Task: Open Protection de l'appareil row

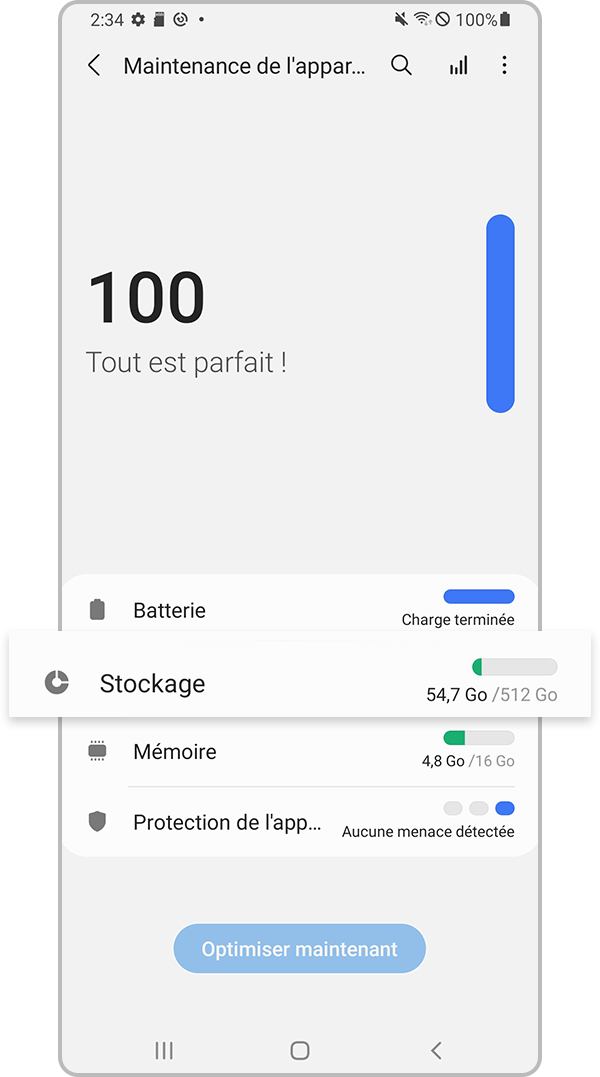Action: (300, 822)
